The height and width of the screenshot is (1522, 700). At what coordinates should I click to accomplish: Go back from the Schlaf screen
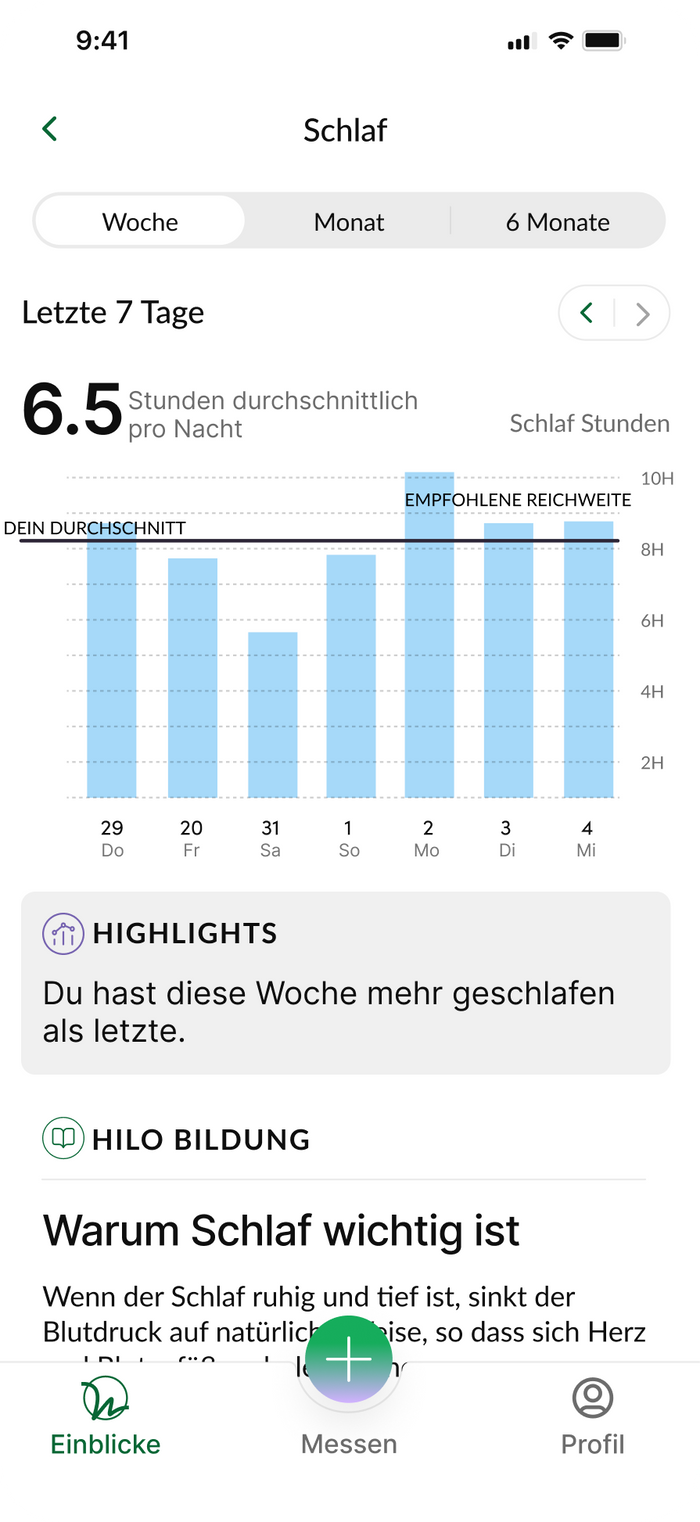[x=50, y=129]
